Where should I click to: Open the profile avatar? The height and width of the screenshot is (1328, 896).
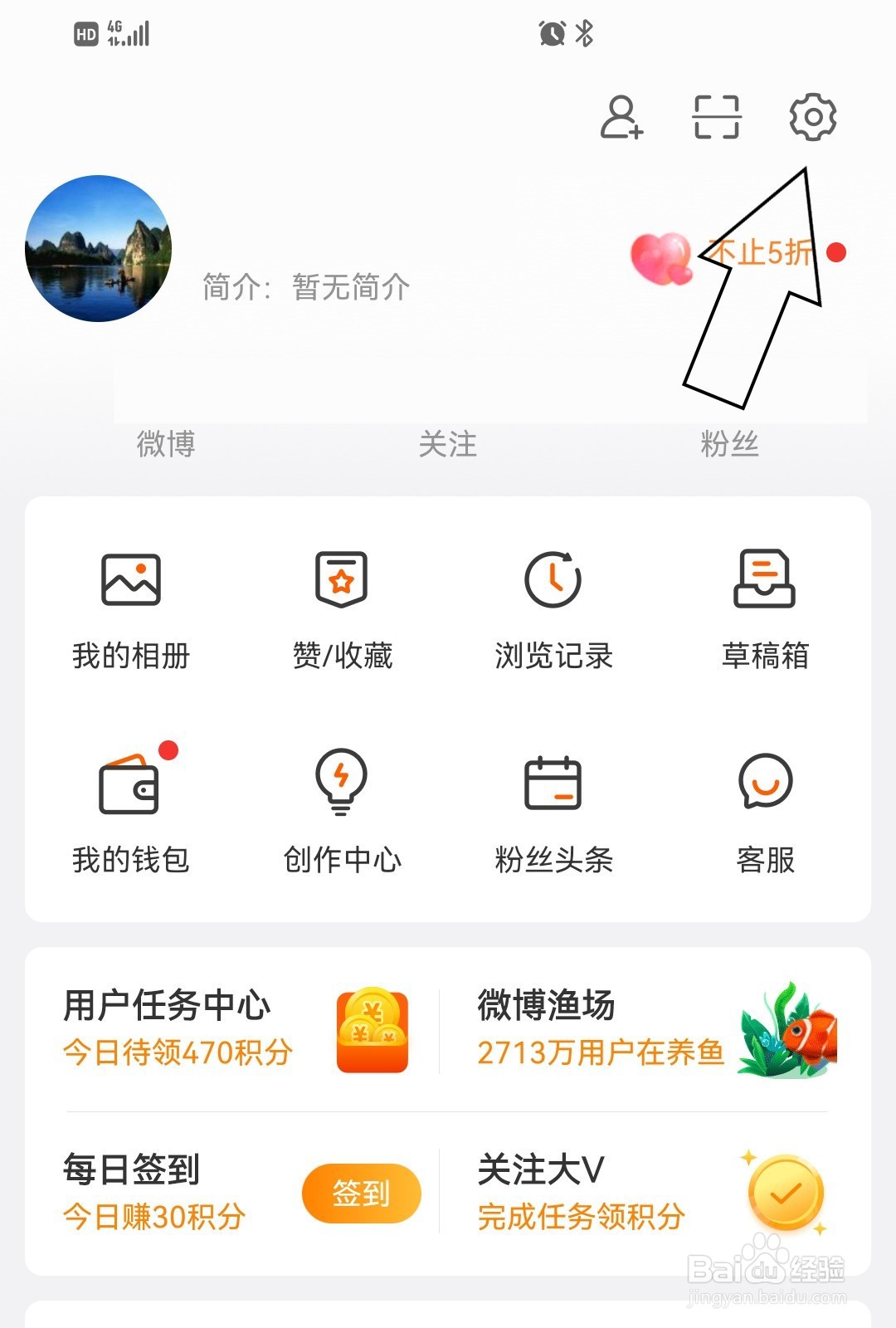(99, 248)
